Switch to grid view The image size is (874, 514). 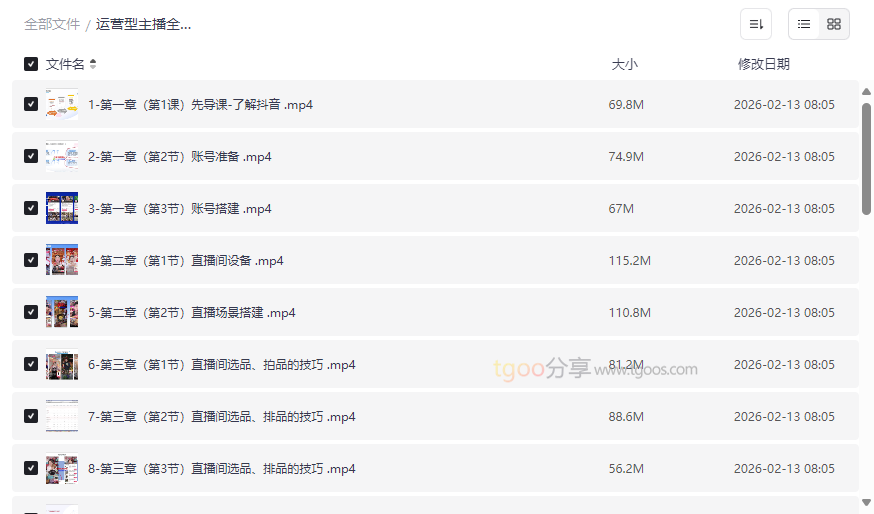[834, 24]
